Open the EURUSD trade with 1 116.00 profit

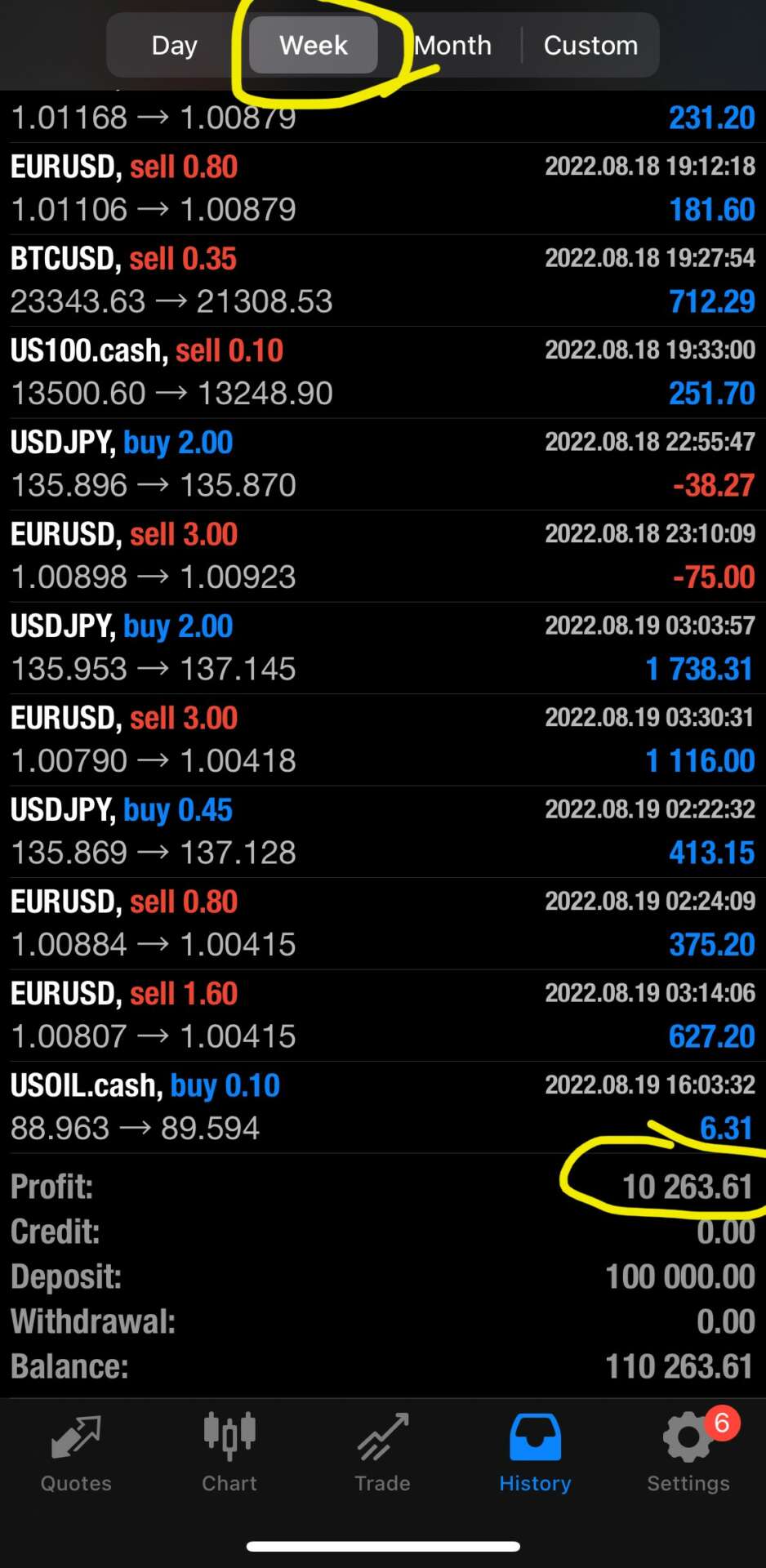(x=382, y=740)
